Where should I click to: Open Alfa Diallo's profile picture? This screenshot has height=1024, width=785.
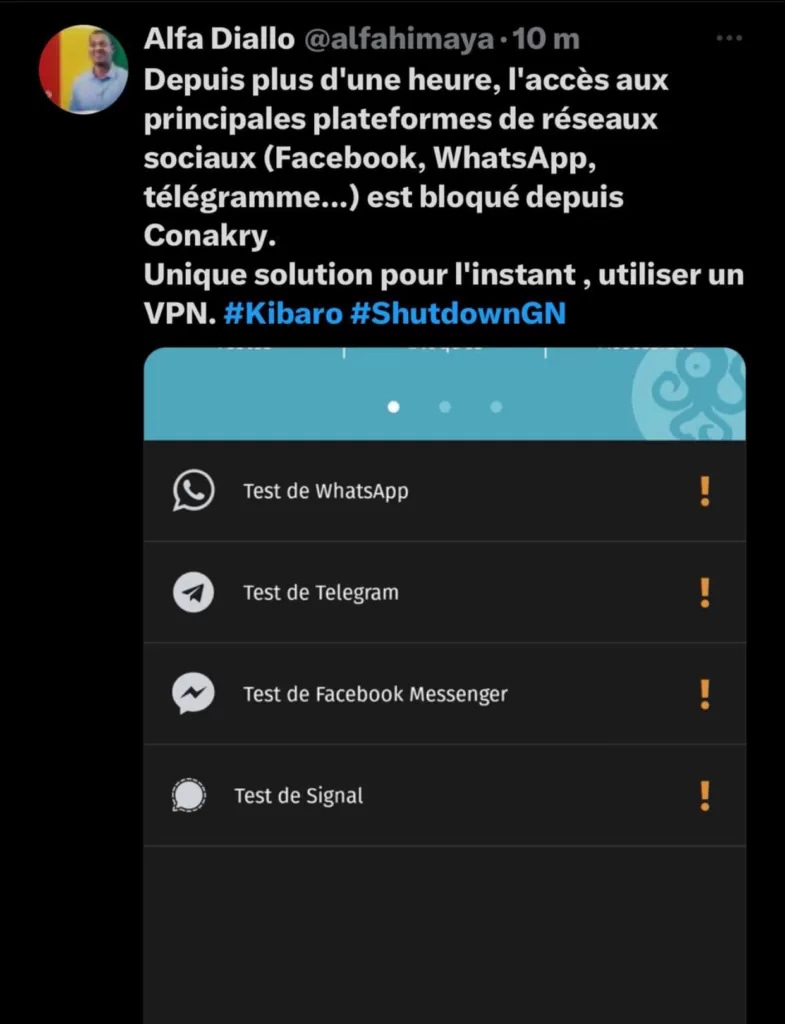pyautogui.click(x=83, y=70)
